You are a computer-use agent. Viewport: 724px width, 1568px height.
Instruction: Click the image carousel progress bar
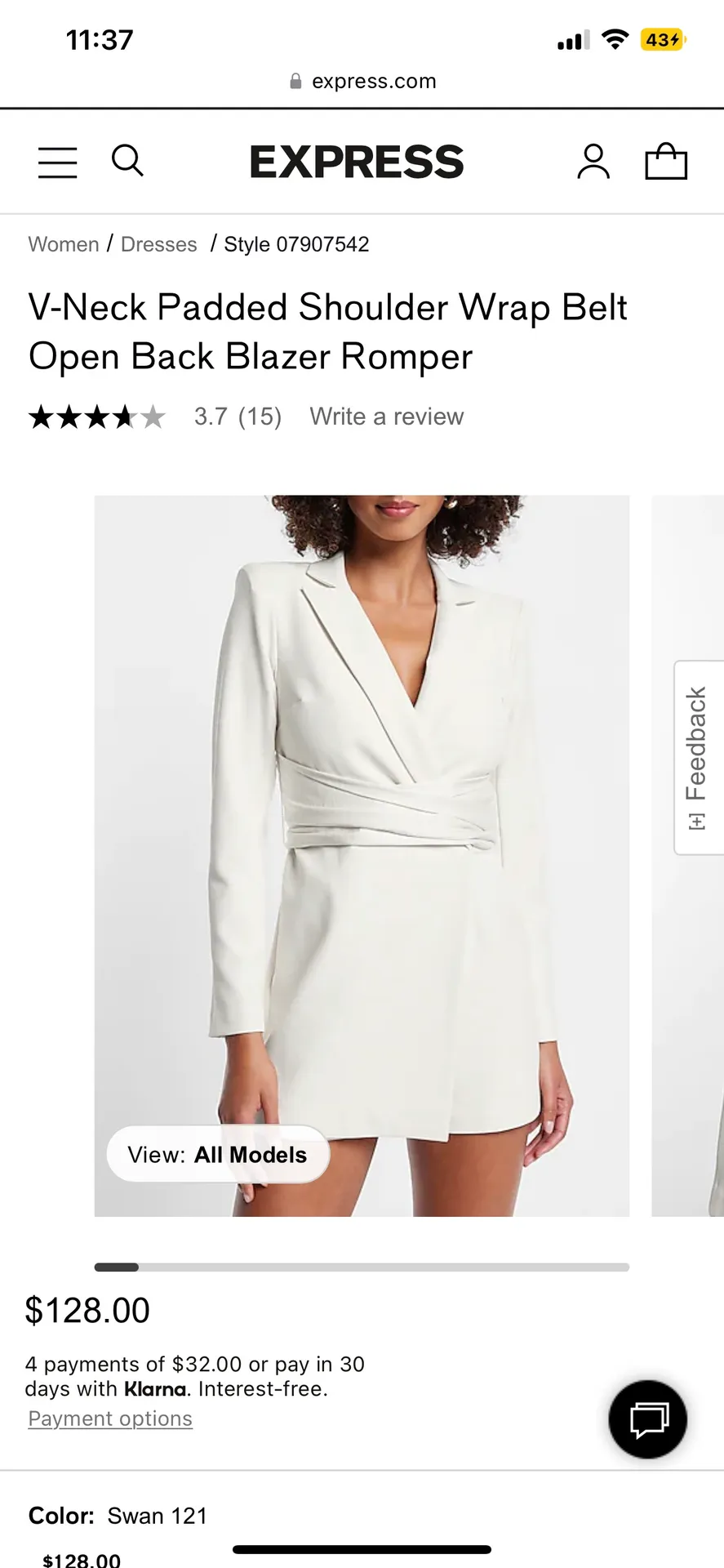click(x=362, y=1267)
